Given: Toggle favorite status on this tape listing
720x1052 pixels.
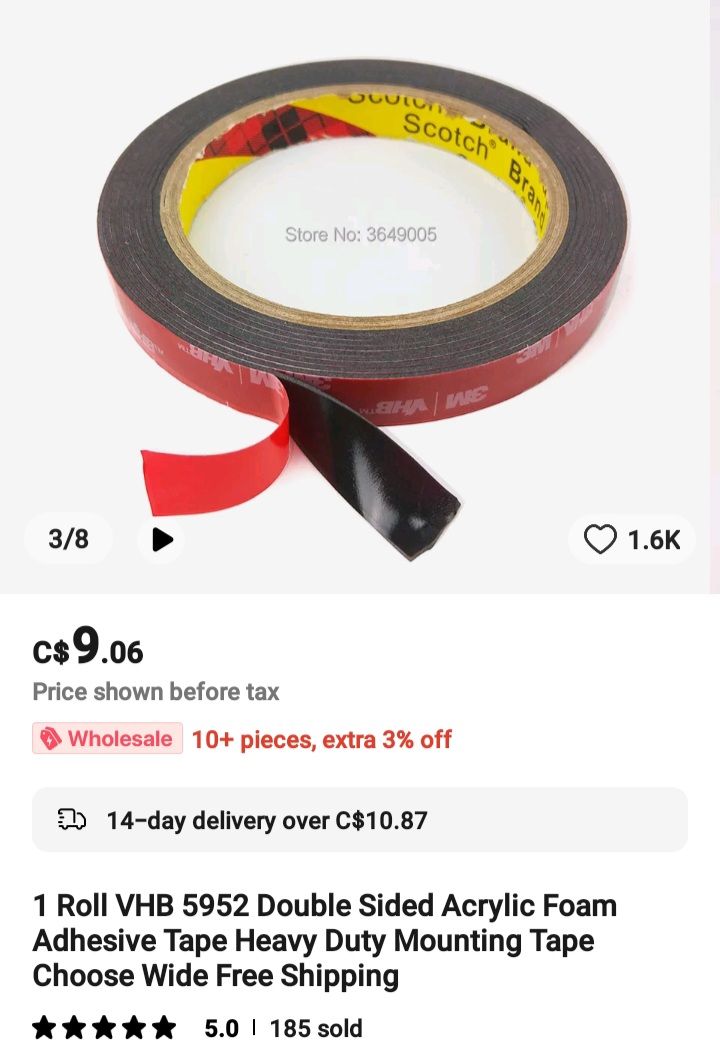Looking at the screenshot, I should 601,539.
